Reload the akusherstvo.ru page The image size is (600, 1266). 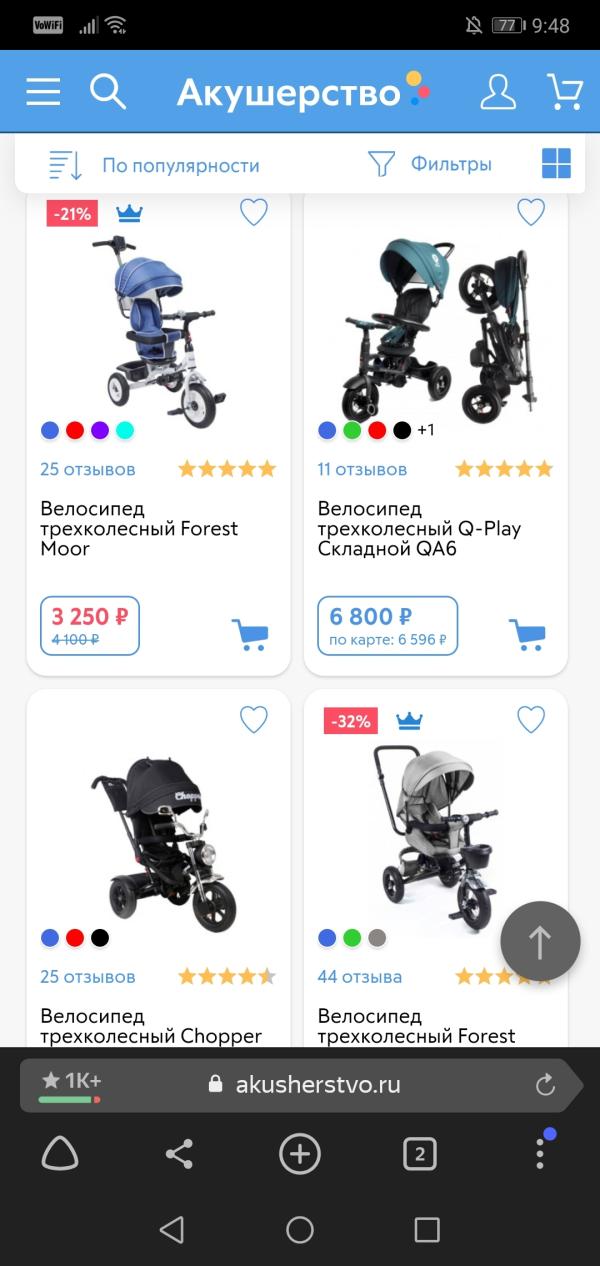point(545,1085)
